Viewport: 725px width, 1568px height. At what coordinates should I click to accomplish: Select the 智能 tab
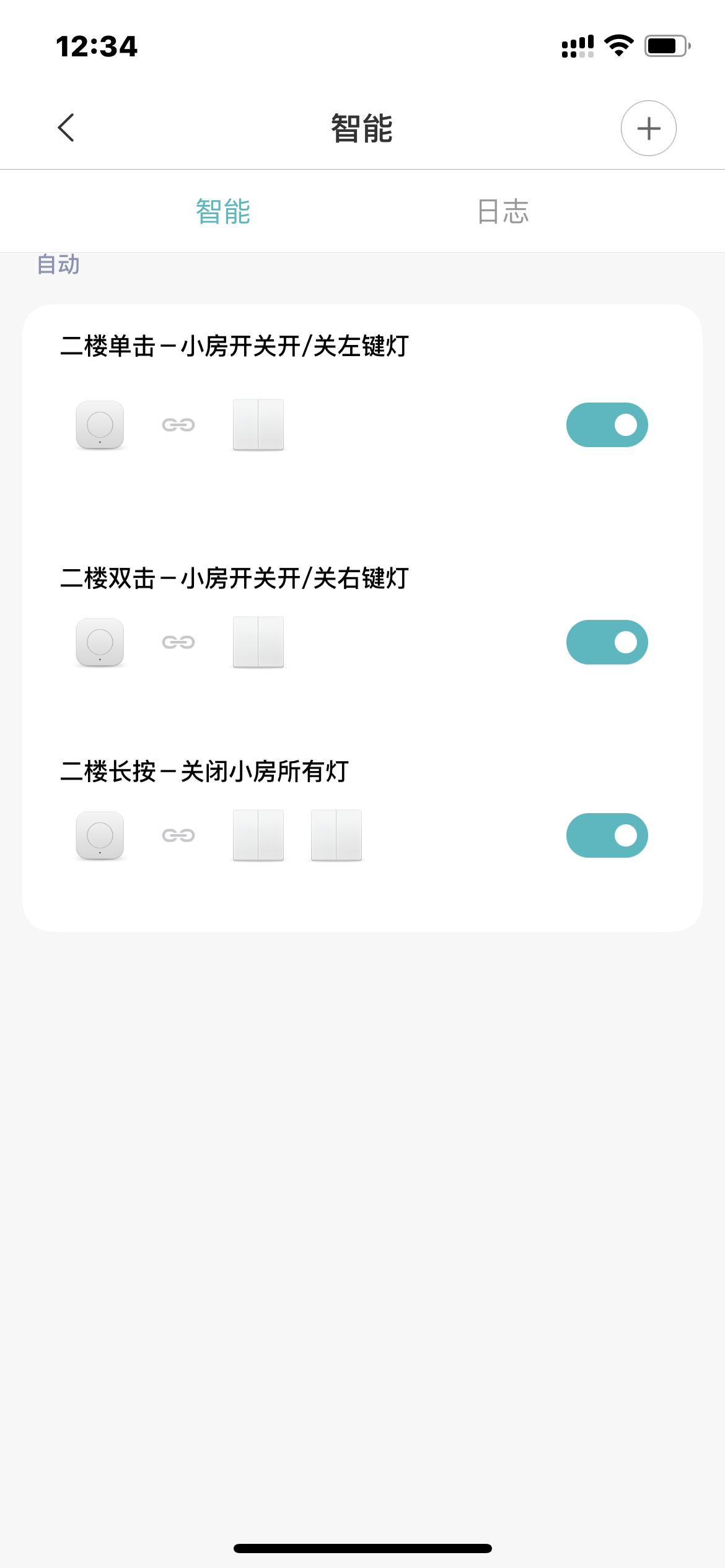tap(222, 211)
